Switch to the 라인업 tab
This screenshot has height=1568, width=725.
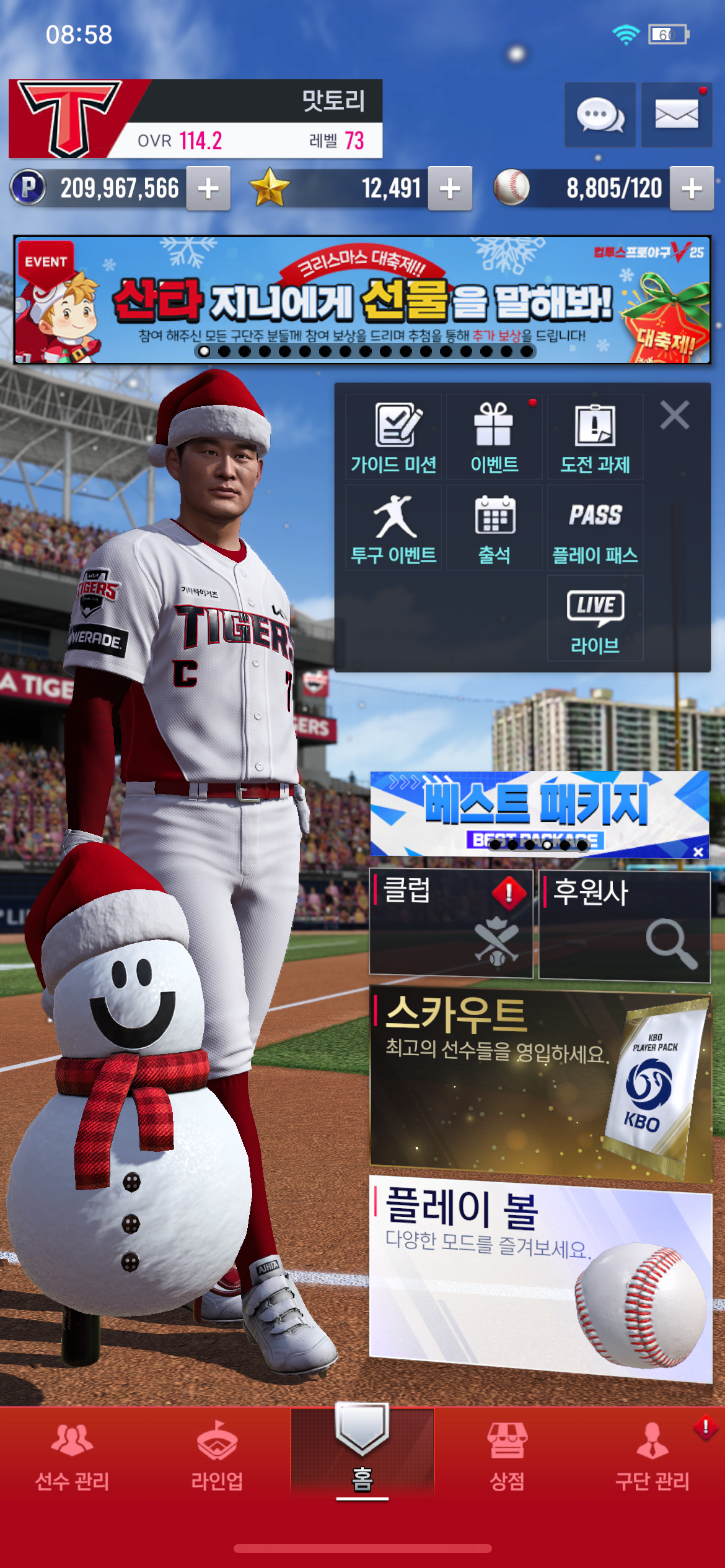coord(217,1455)
